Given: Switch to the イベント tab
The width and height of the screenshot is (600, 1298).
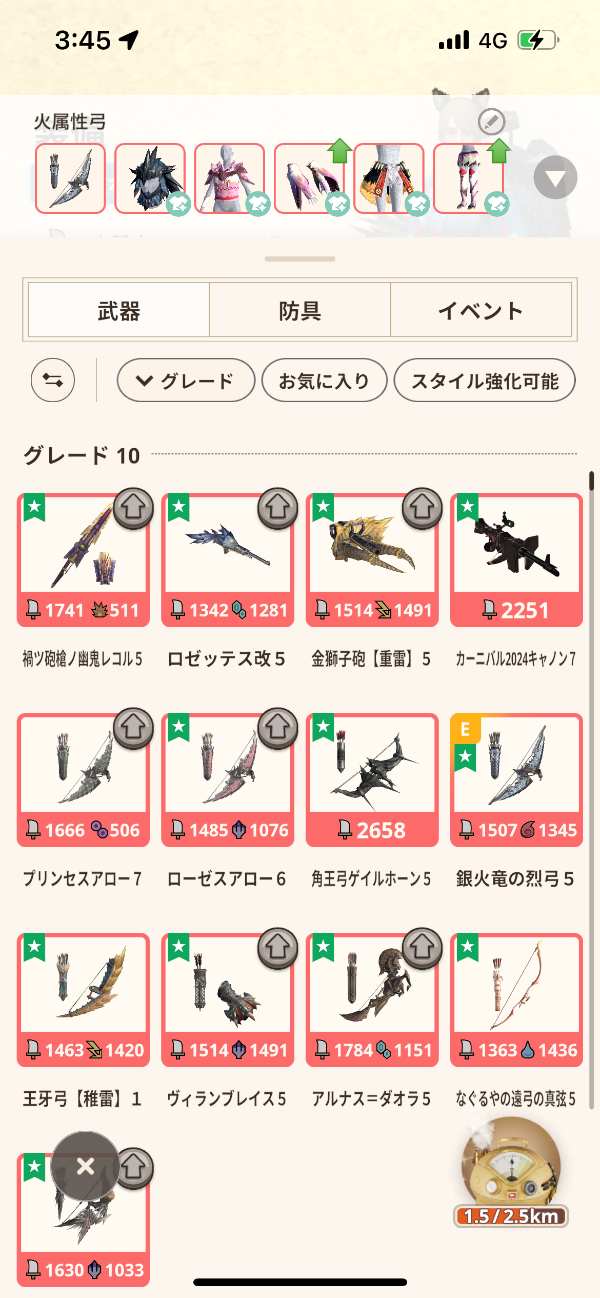Looking at the screenshot, I should click(480, 311).
